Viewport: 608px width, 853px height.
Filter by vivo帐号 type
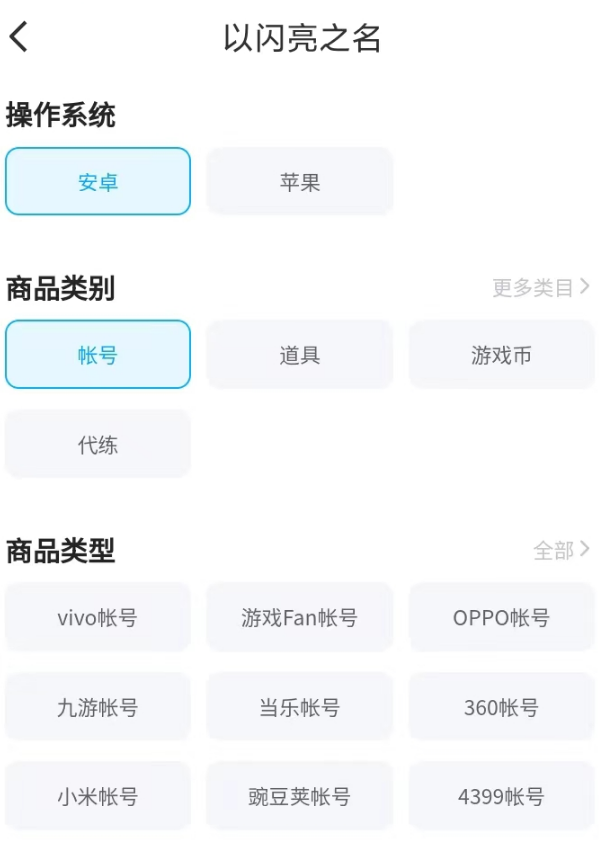[x=98, y=617]
